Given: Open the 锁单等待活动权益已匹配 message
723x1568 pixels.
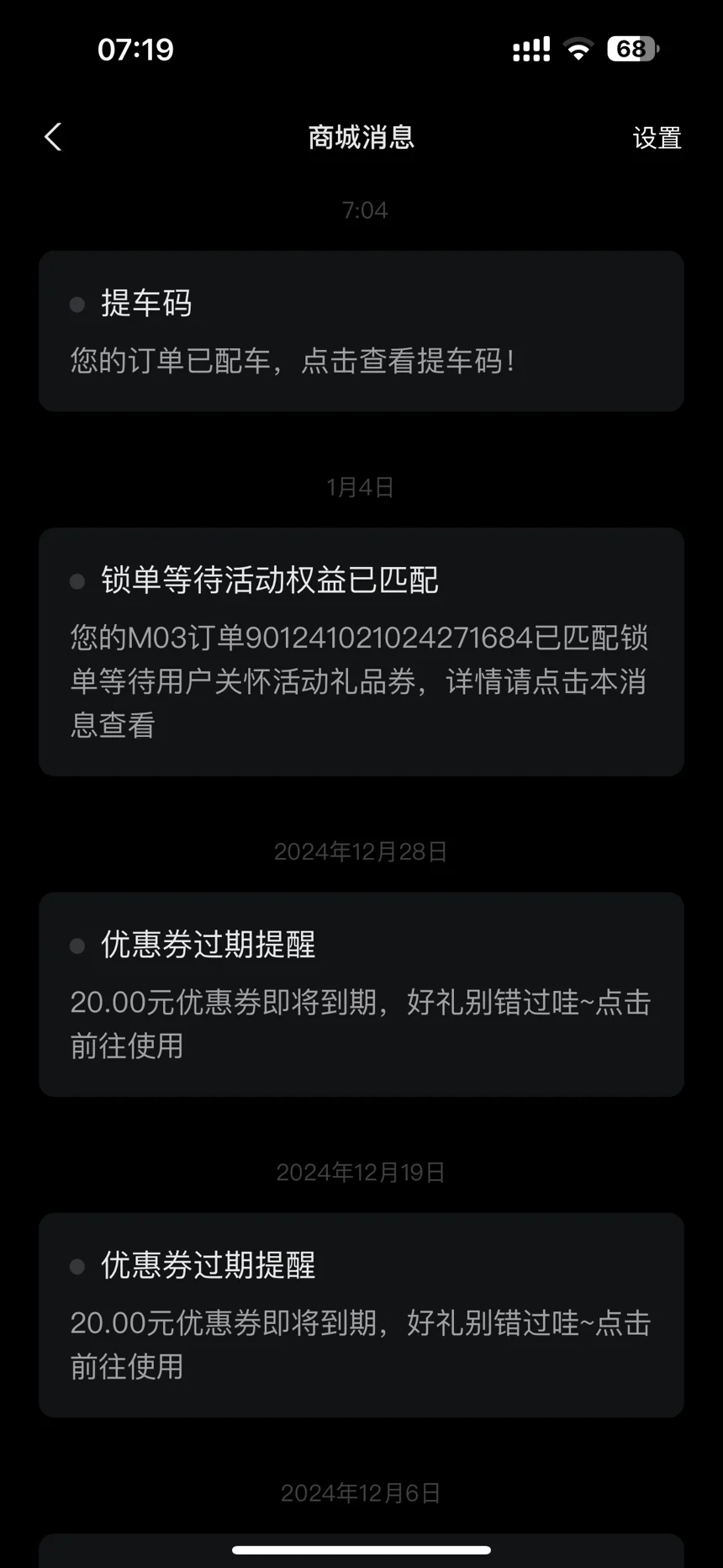Looking at the screenshot, I should tap(361, 652).
